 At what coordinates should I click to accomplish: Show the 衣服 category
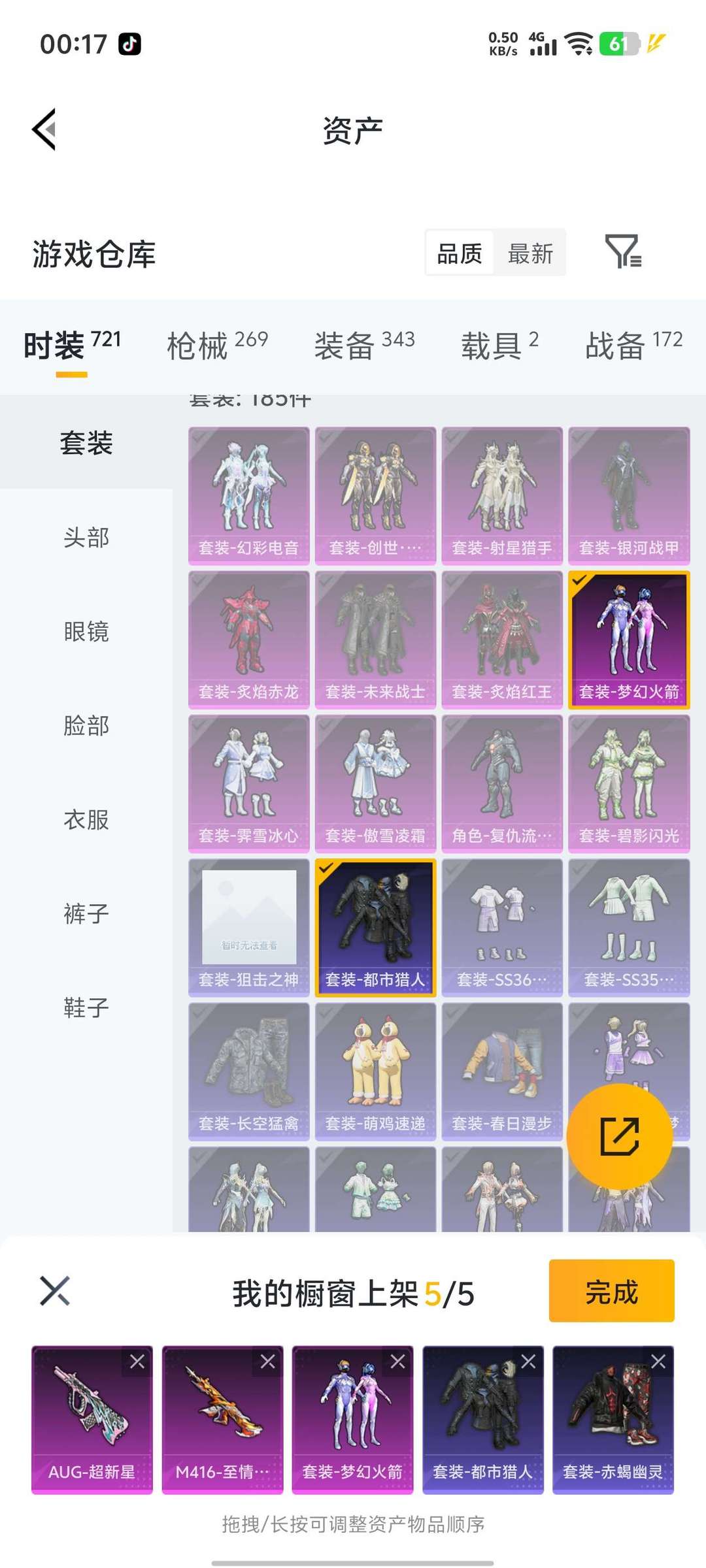86,819
